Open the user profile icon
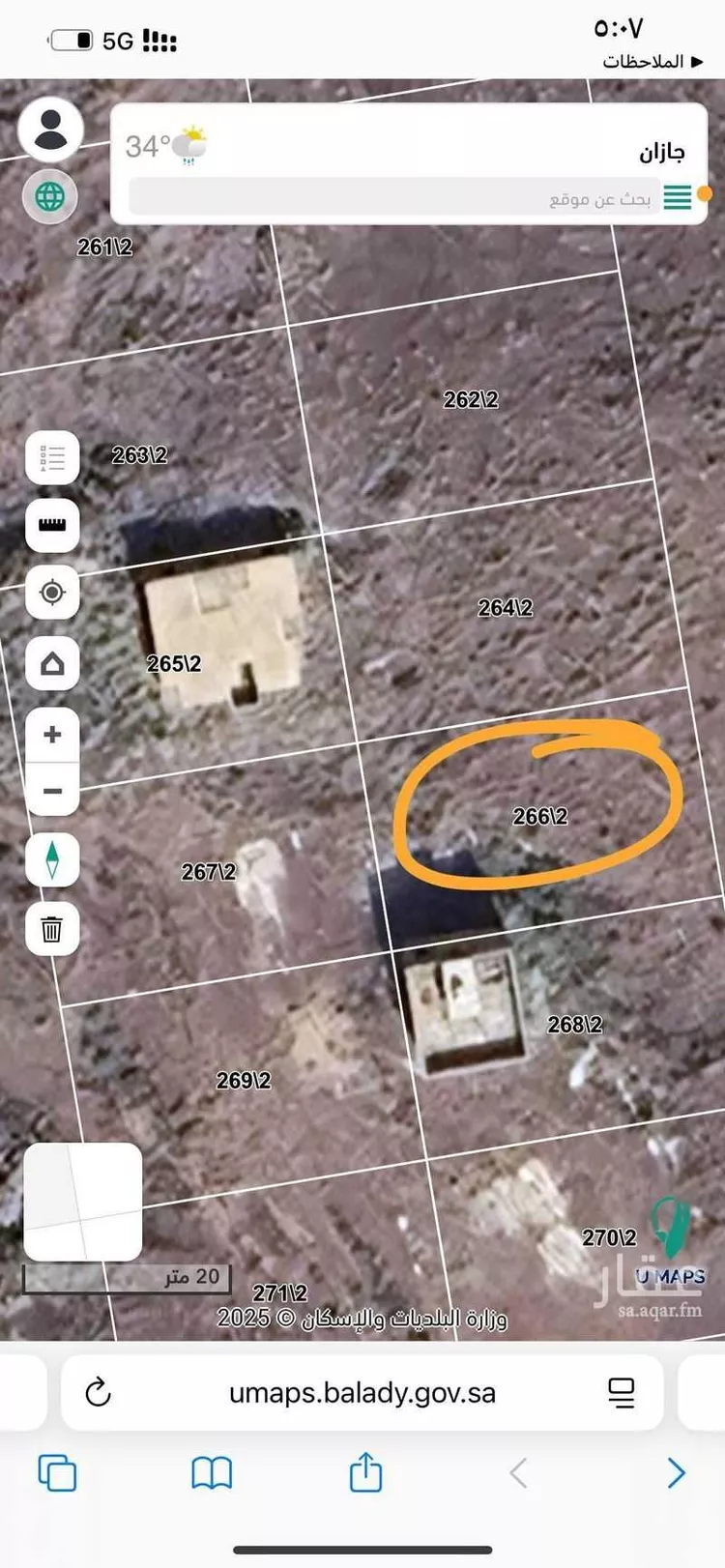The height and width of the screenshot is (1568, 725). (50, 129)
